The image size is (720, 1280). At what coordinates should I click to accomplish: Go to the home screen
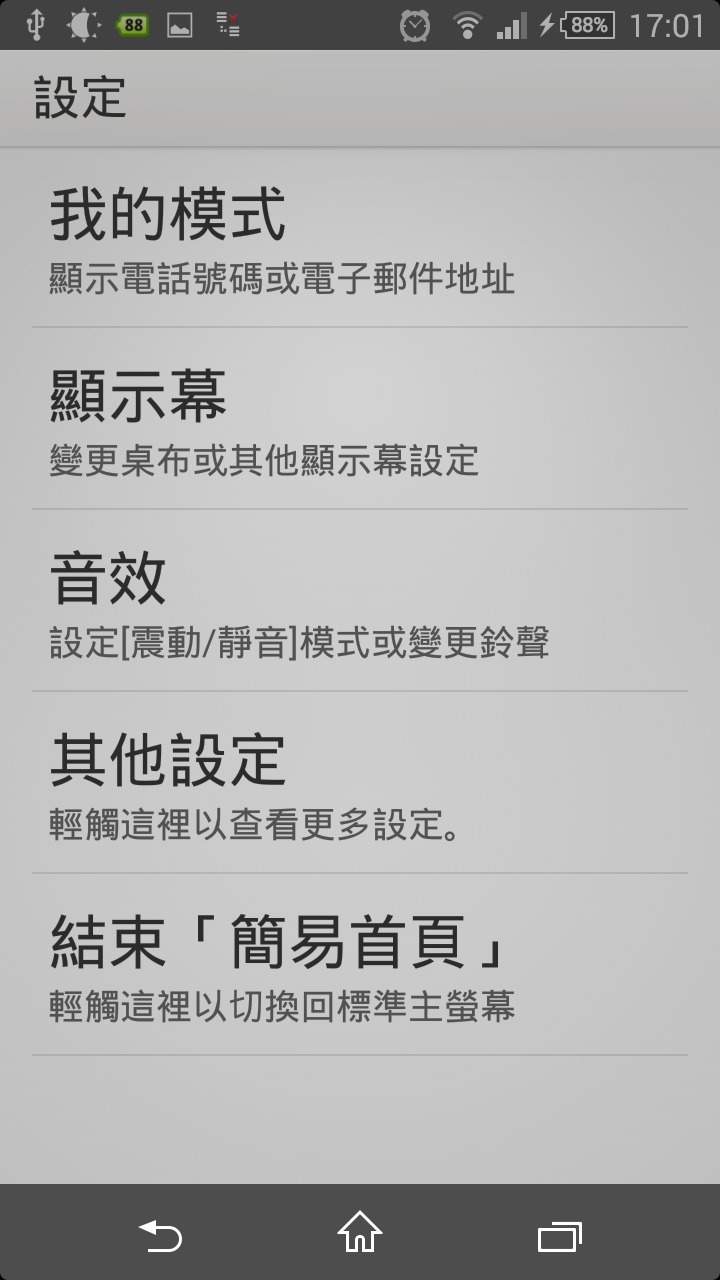point(360,1234)
